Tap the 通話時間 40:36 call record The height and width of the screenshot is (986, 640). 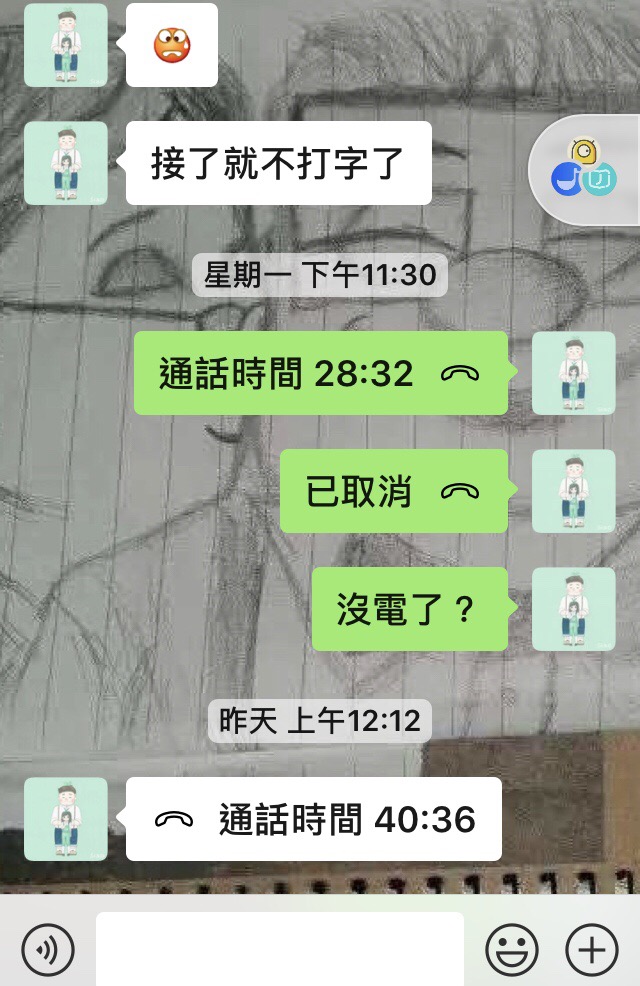[314, 820]
